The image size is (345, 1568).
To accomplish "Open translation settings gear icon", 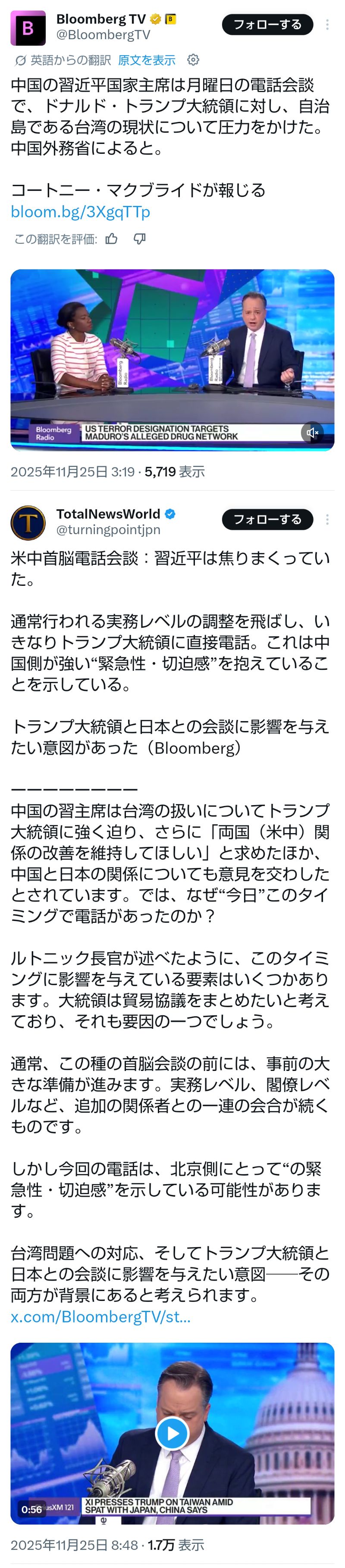I will coord(193,59).
